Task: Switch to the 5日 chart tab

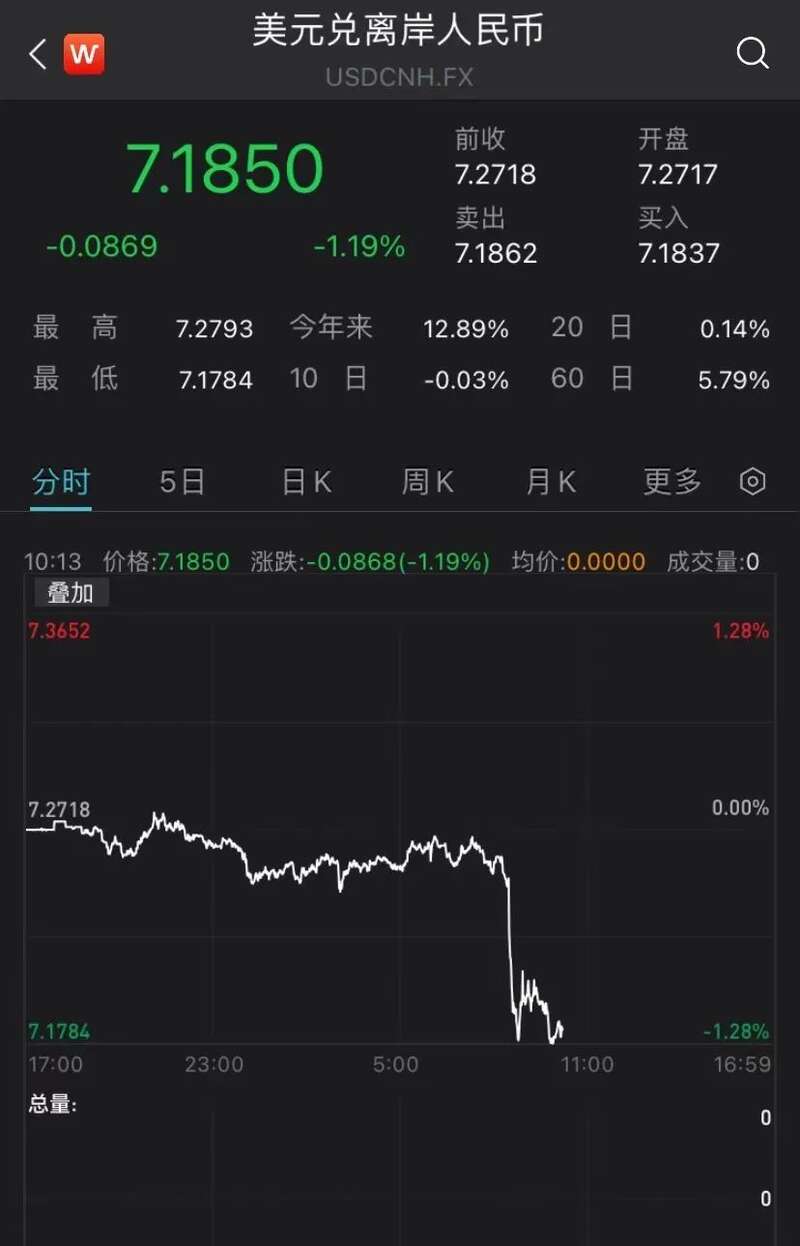Action: tap(182, 483)
